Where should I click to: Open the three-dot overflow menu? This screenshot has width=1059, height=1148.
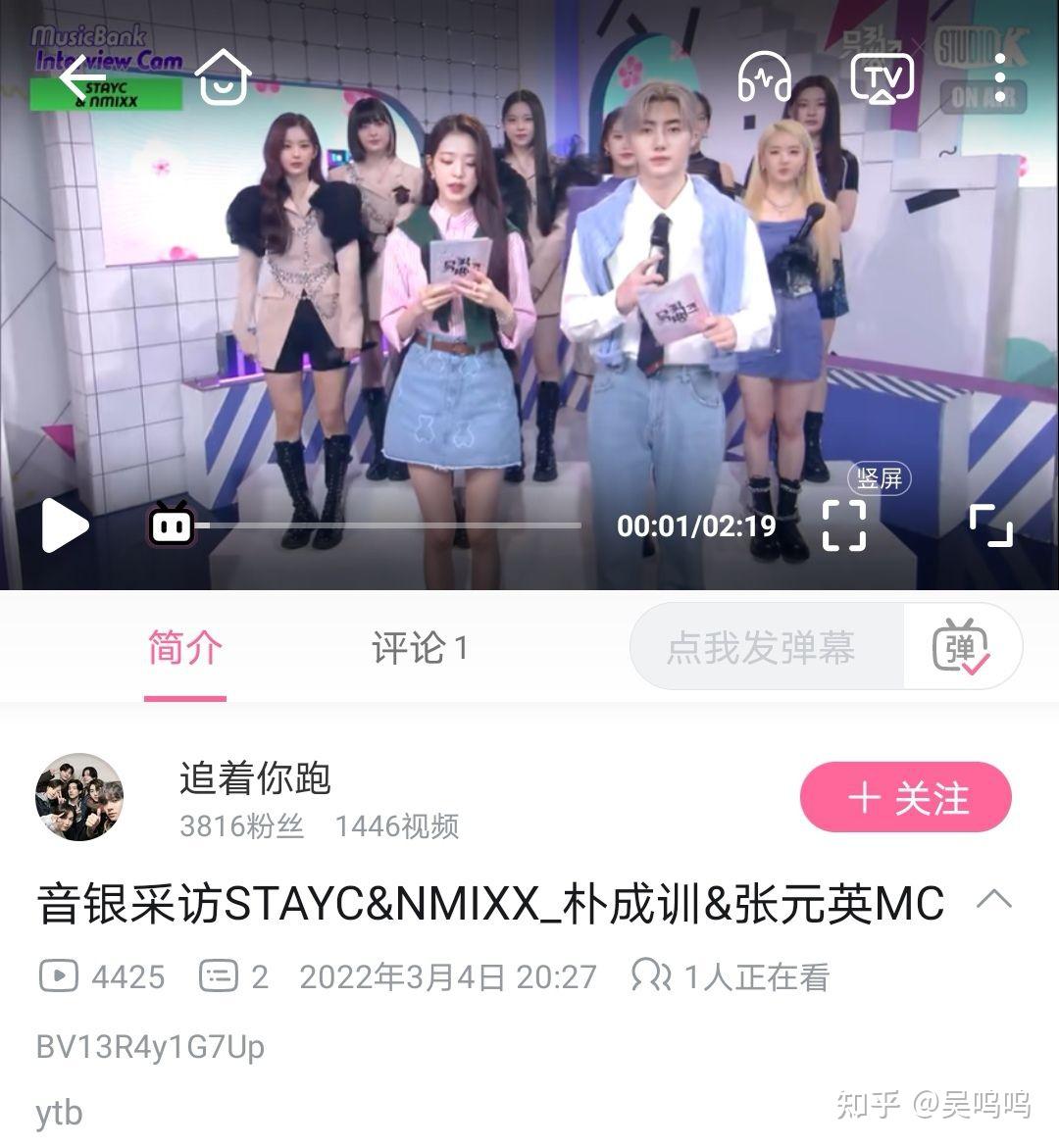[x=999, y=78]
